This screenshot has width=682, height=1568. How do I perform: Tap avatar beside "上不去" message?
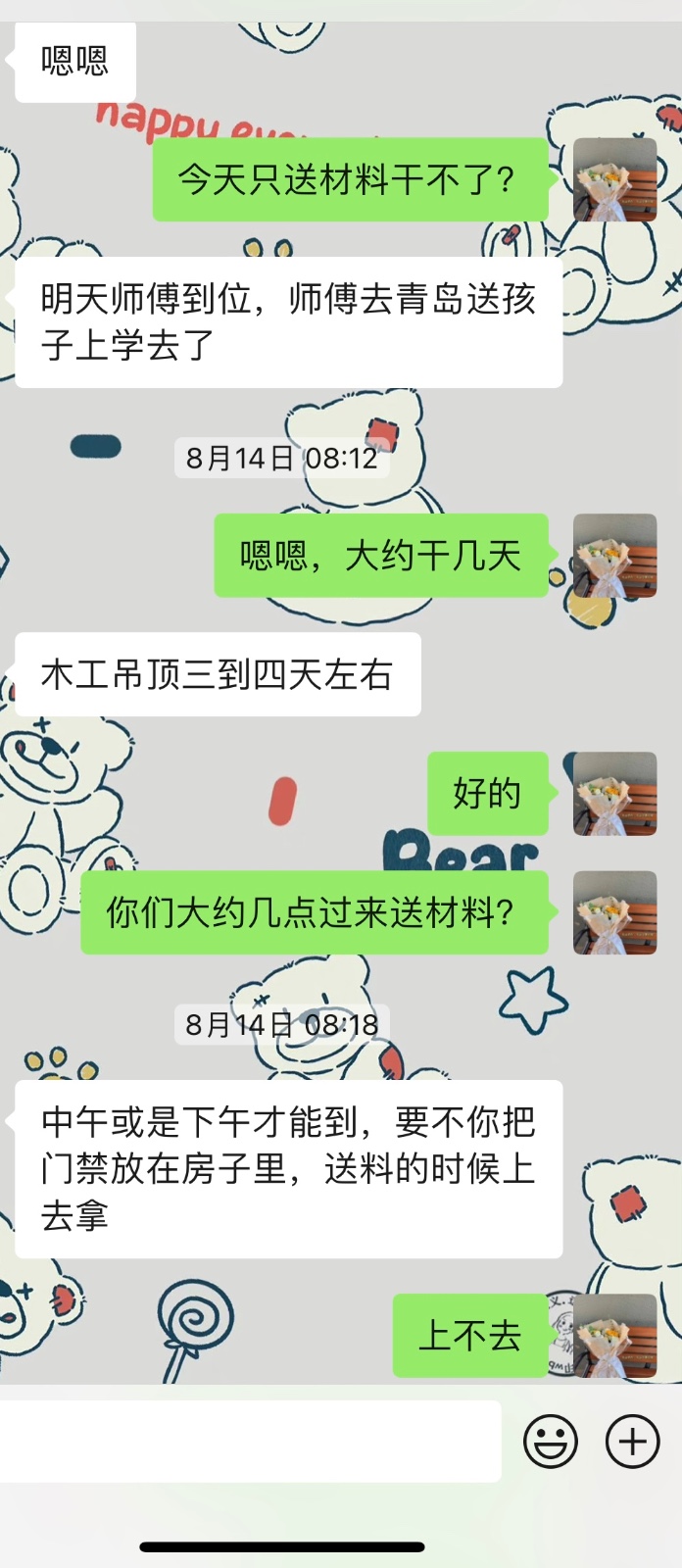tap(614, 1336)
